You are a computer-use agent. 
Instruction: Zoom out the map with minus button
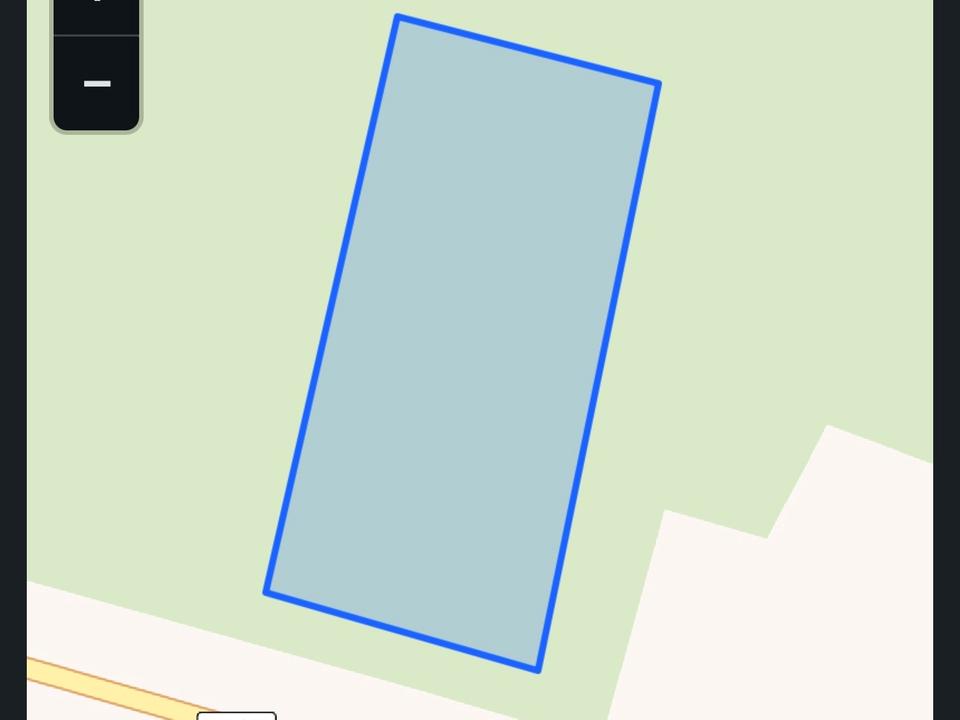pyautogui.click(x=96, y=84)
